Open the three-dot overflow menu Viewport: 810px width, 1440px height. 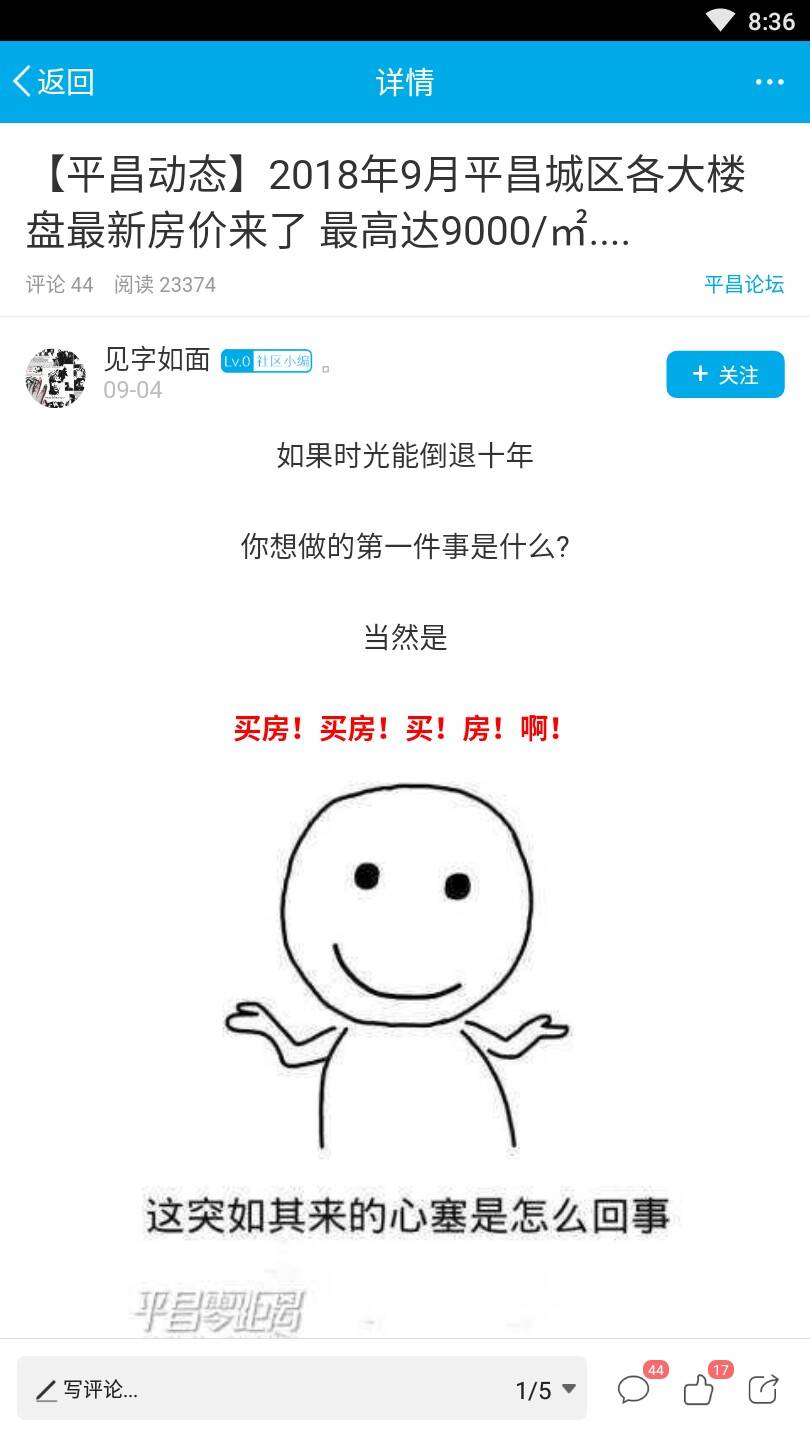point(769,82)
